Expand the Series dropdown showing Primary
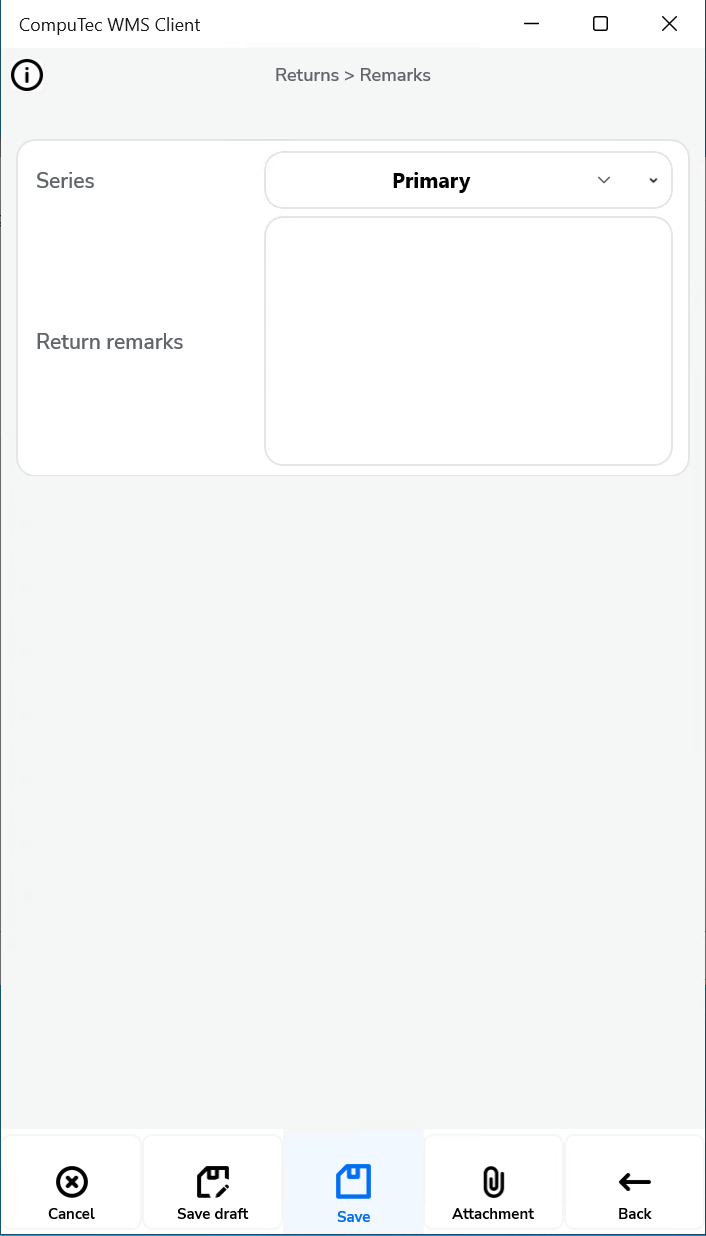This screenshot has width=706, height=1236. [x=468, y=181]
